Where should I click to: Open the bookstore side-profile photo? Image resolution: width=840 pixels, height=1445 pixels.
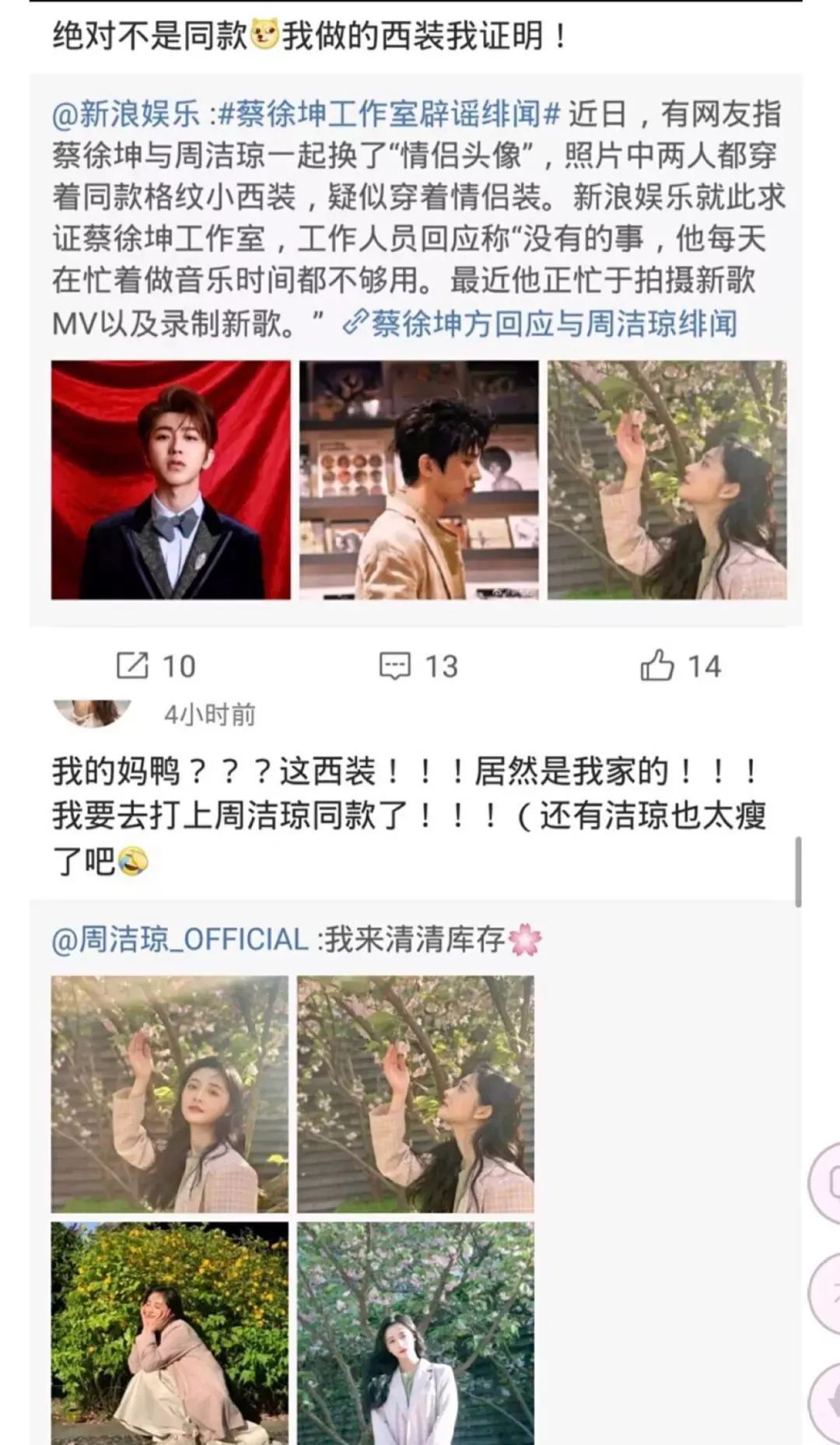click(x=420, y=480)
